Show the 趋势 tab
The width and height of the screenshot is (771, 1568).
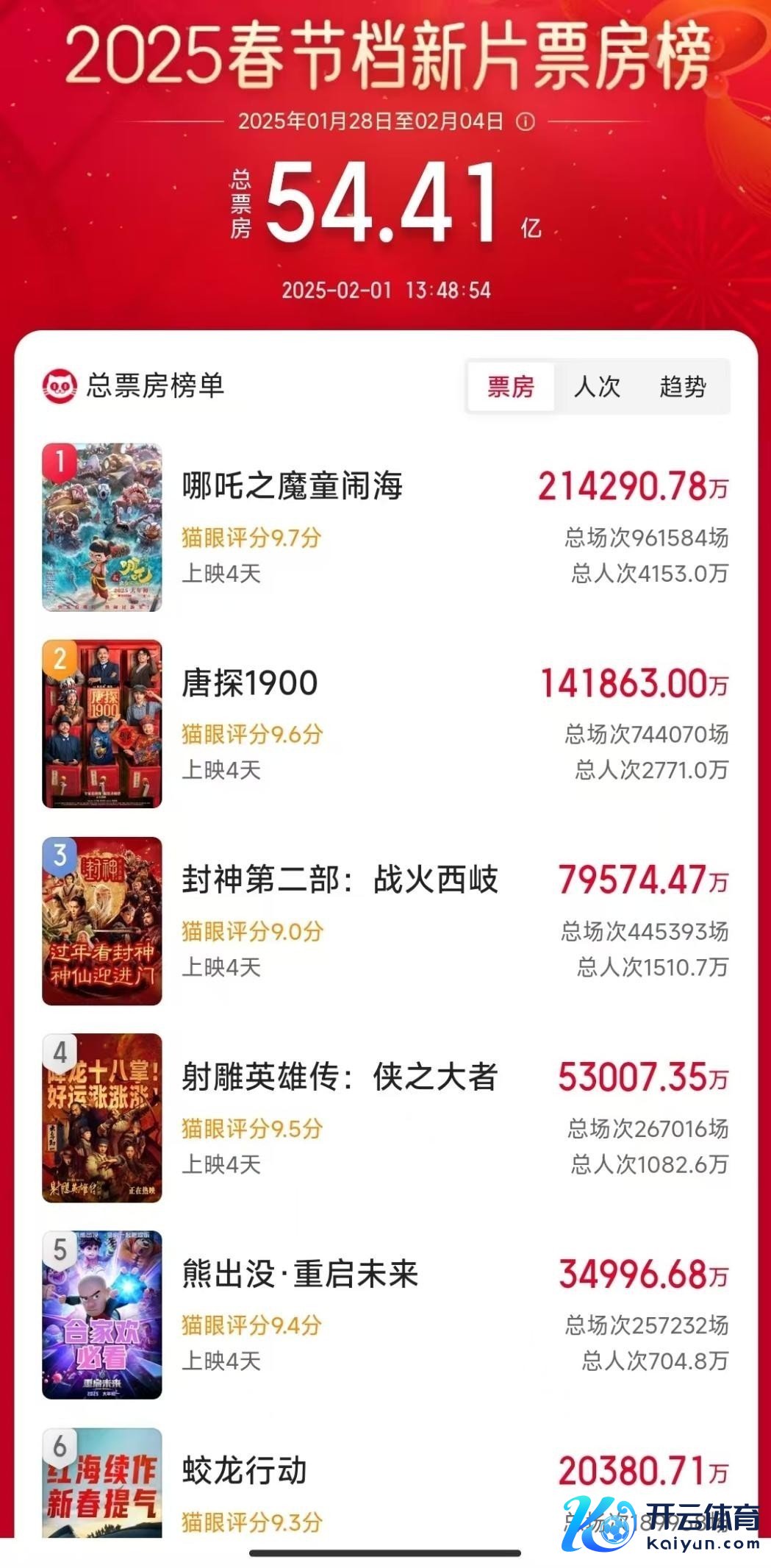(x=683, y=386)
